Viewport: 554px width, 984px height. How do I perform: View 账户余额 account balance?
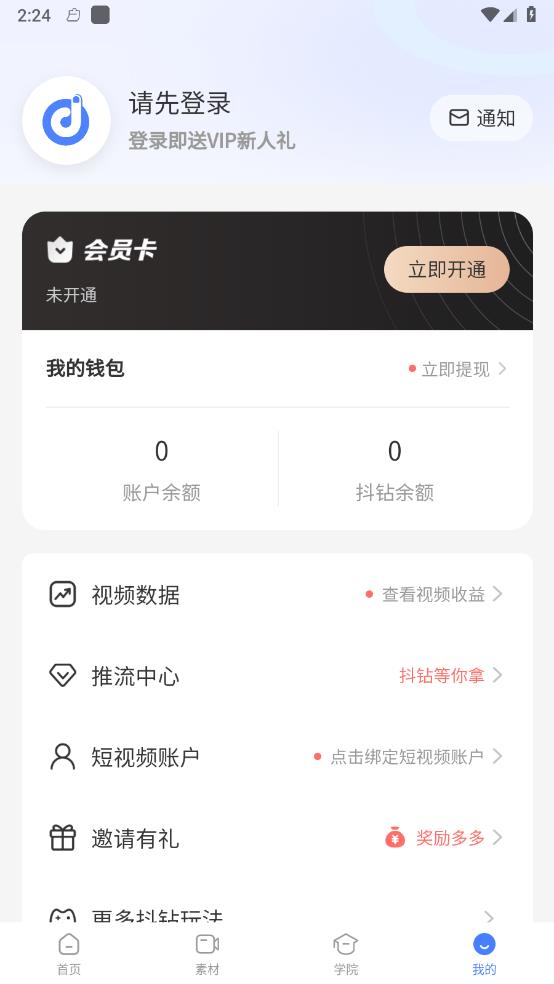click(161, 469)
